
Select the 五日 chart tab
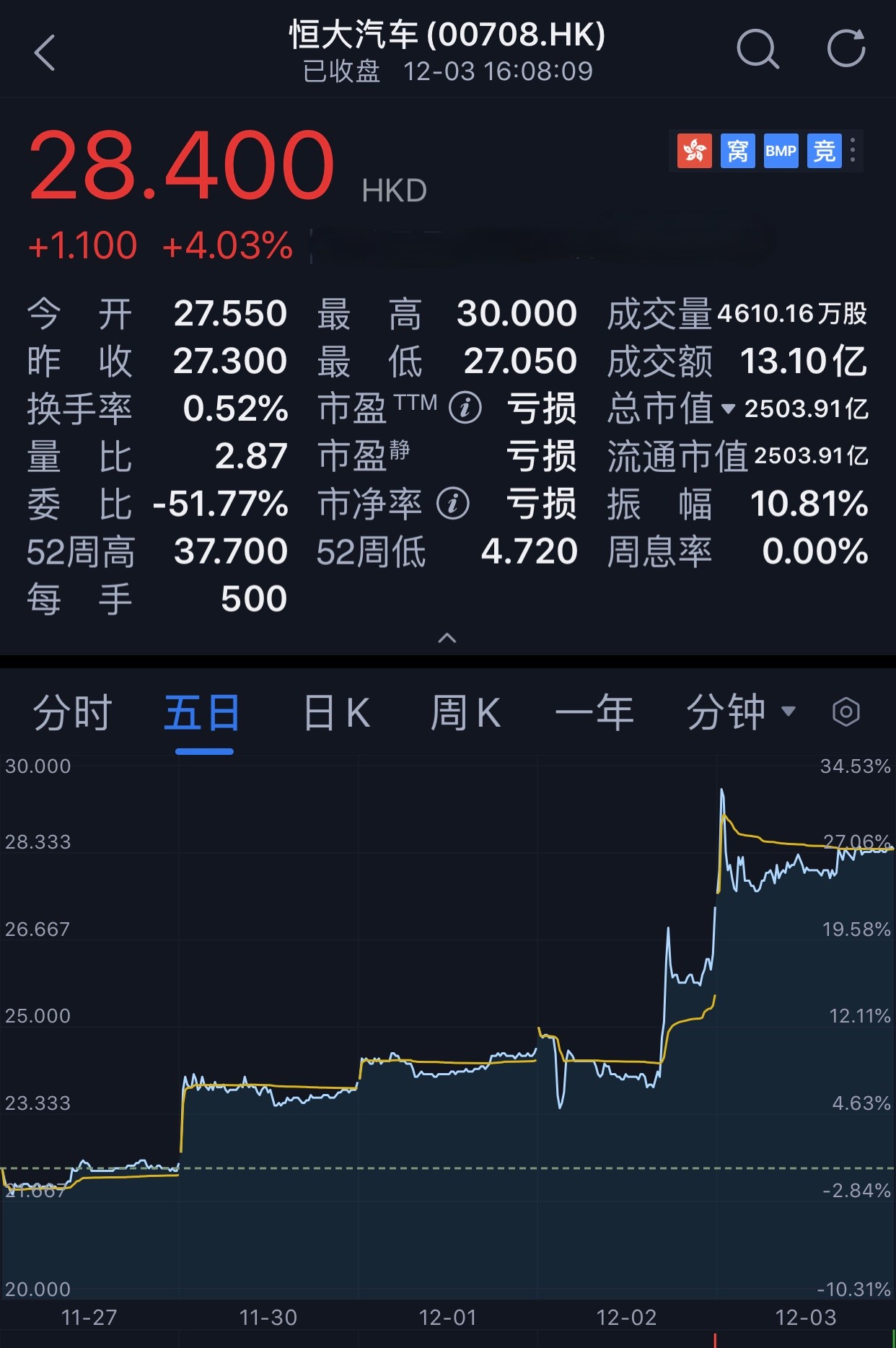coord(203,713)
